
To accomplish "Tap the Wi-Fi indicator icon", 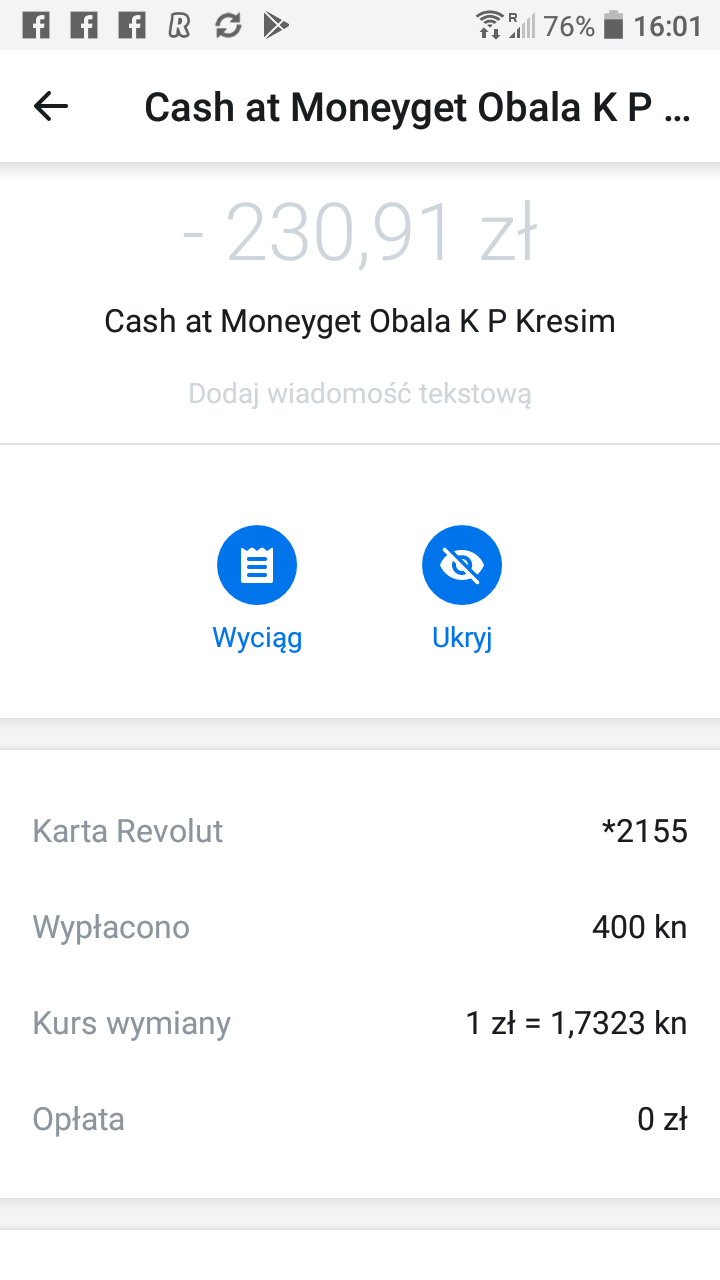I will pyautogui.click(x=490, y=25).
